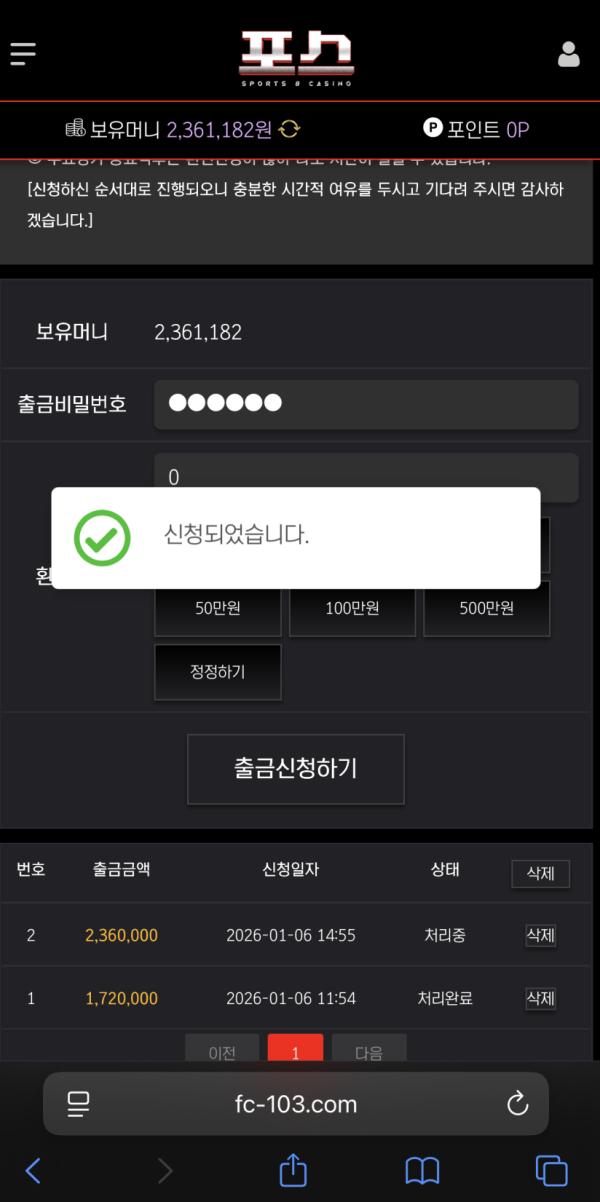The height and width of the screenshot is (1202, 600).
Task: Select the 500만원 amount button
Action: click(486, 609)
